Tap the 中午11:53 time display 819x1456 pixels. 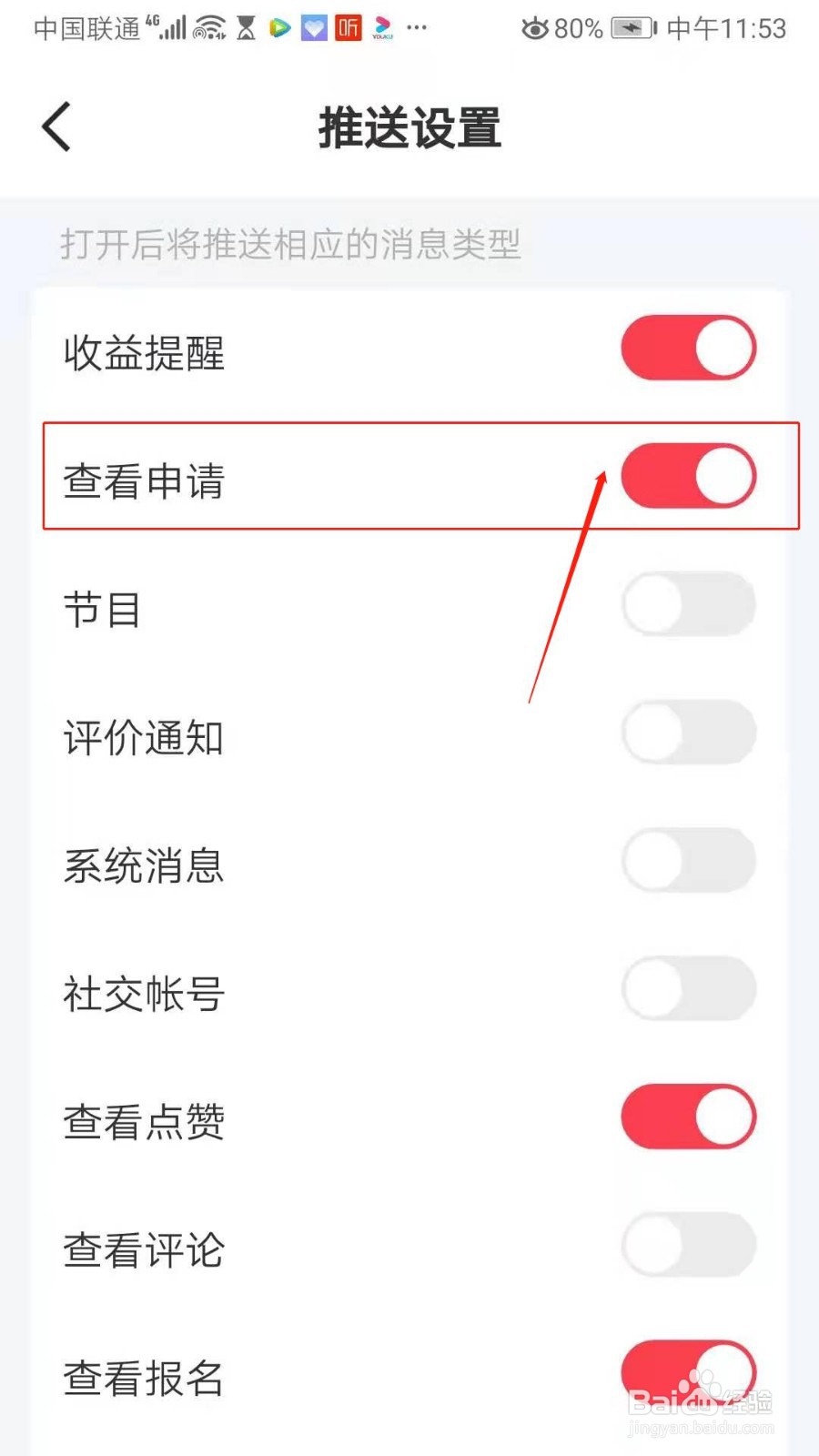pyautogui.click(x=725, y=27)
